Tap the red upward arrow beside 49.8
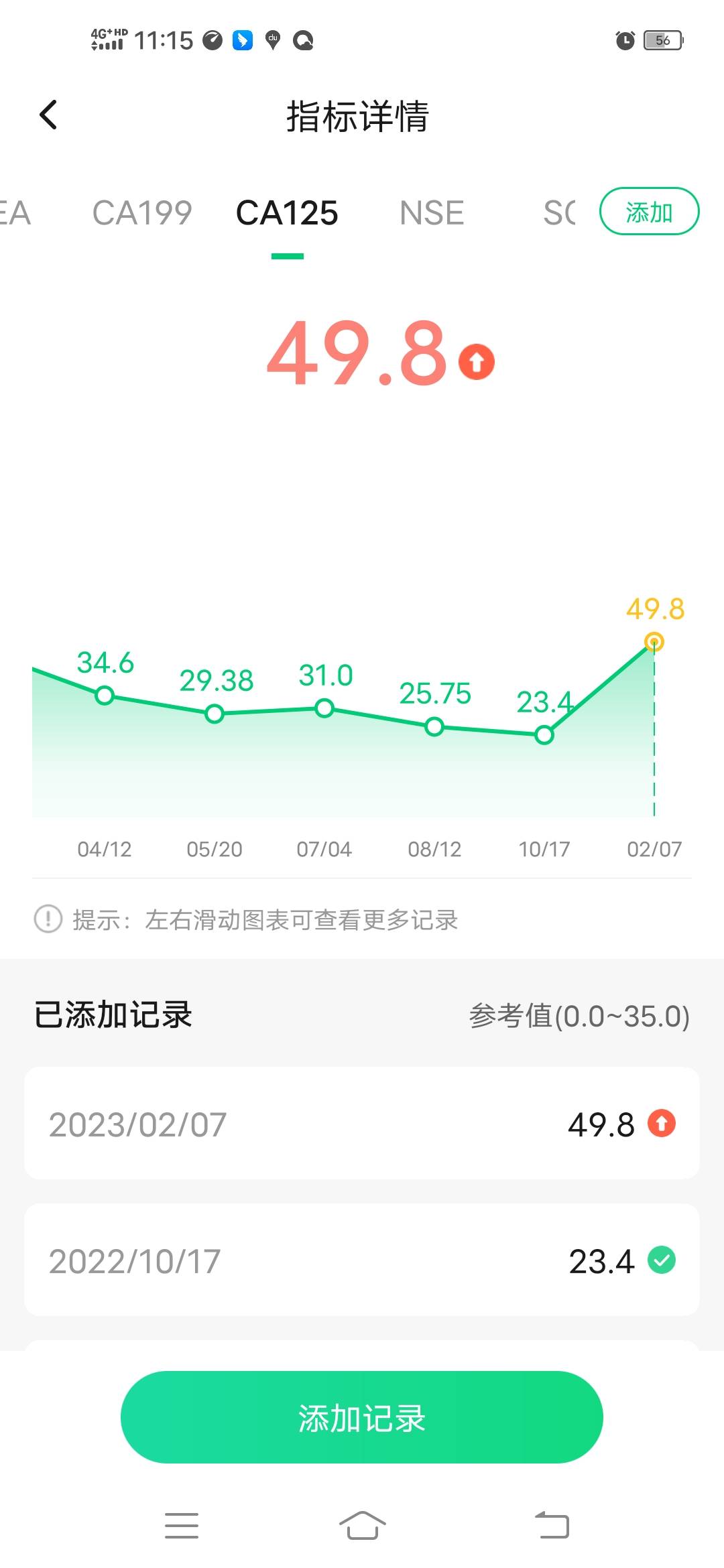Screen dimensions: 724x1568 pyautogui.click(x=475, y=361)
